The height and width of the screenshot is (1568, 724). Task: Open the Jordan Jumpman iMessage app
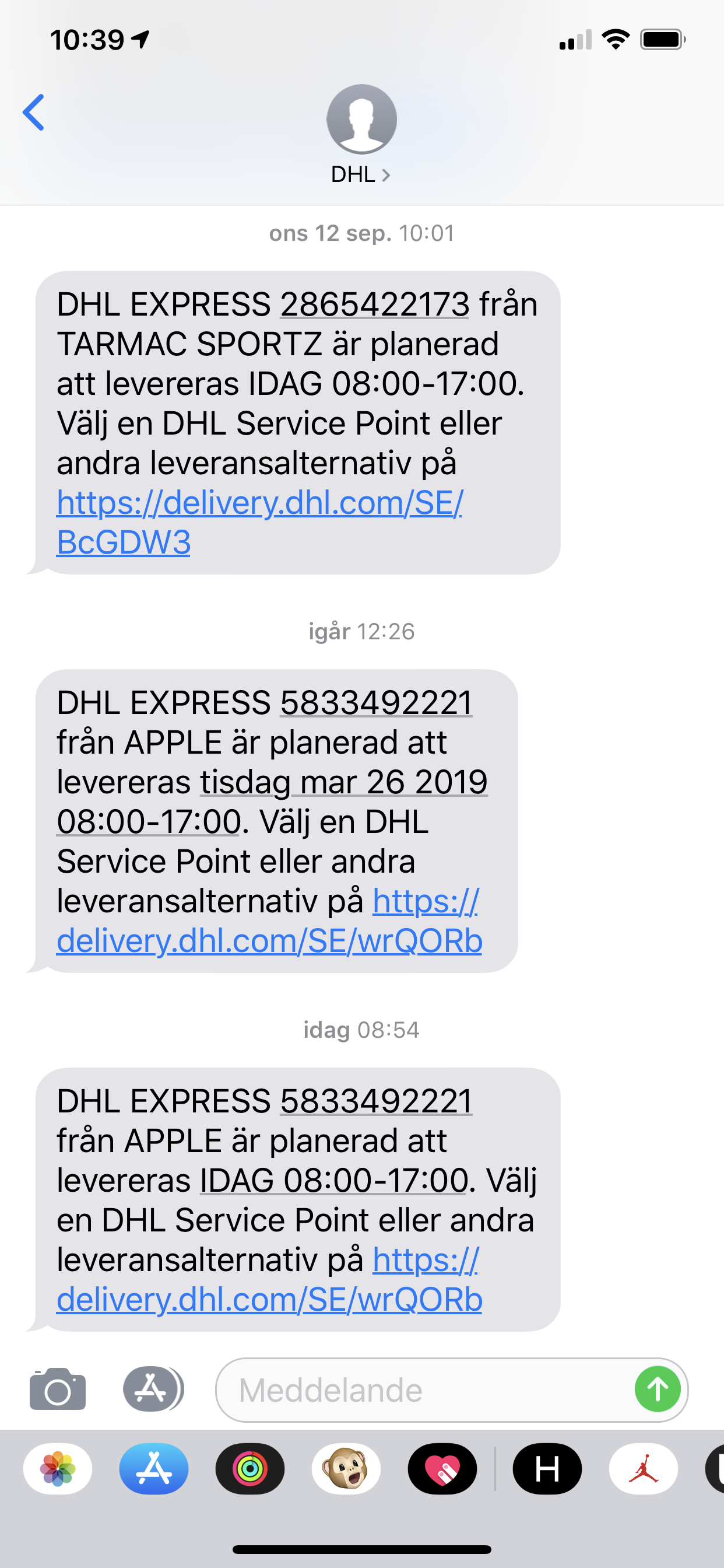point(644,1469)
